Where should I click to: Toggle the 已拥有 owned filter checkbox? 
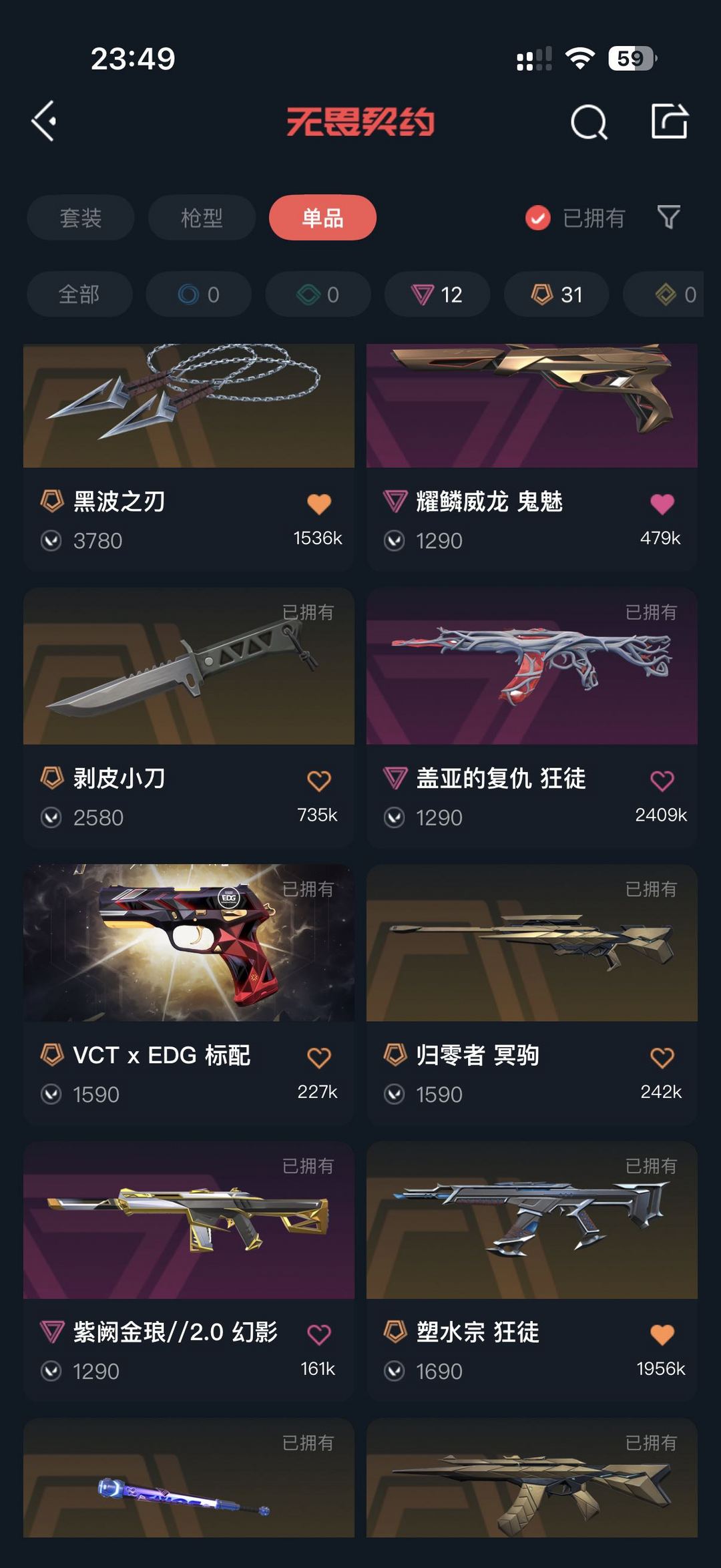pos(537,218)
